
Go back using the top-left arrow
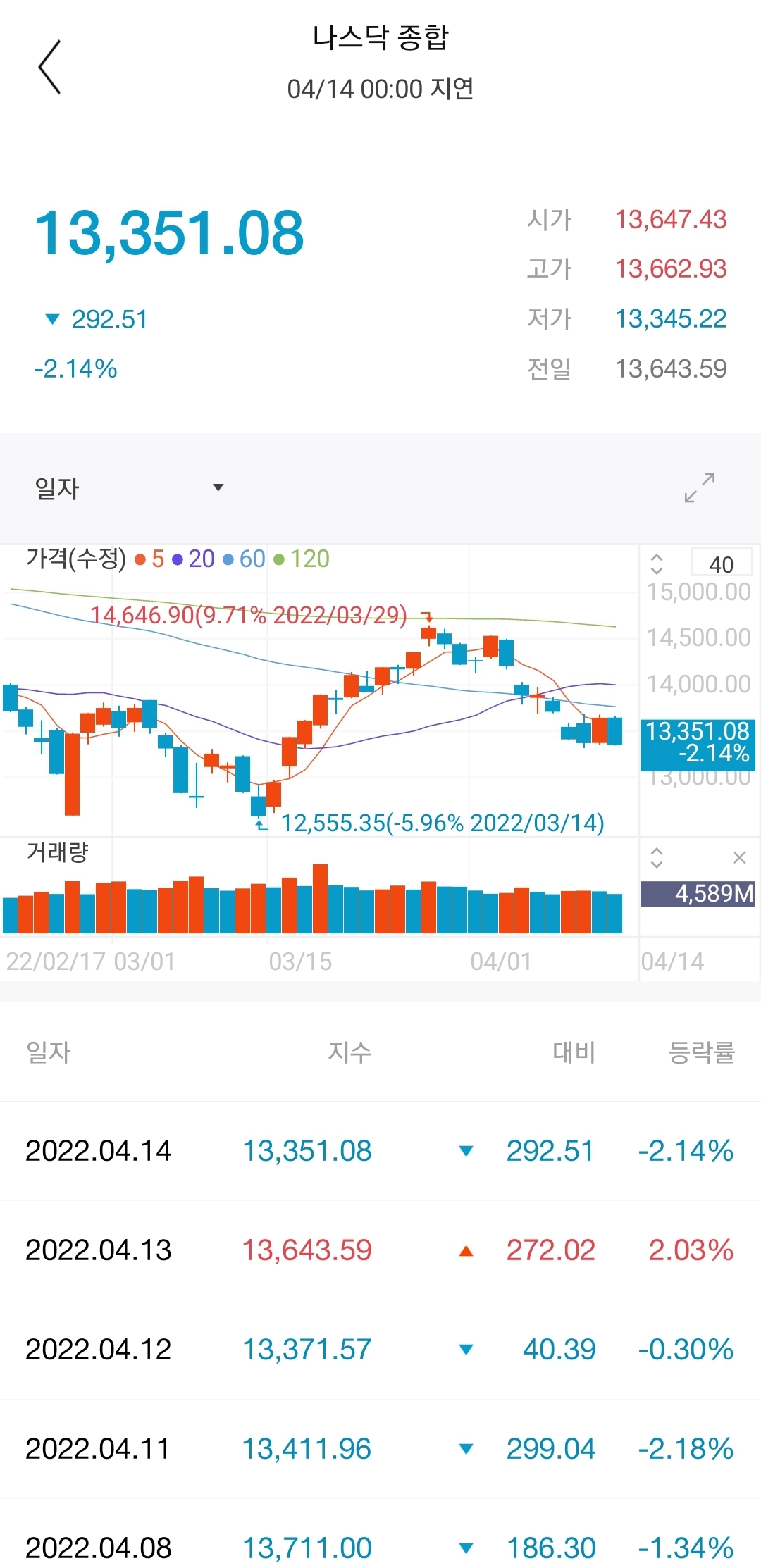(49, 67)
